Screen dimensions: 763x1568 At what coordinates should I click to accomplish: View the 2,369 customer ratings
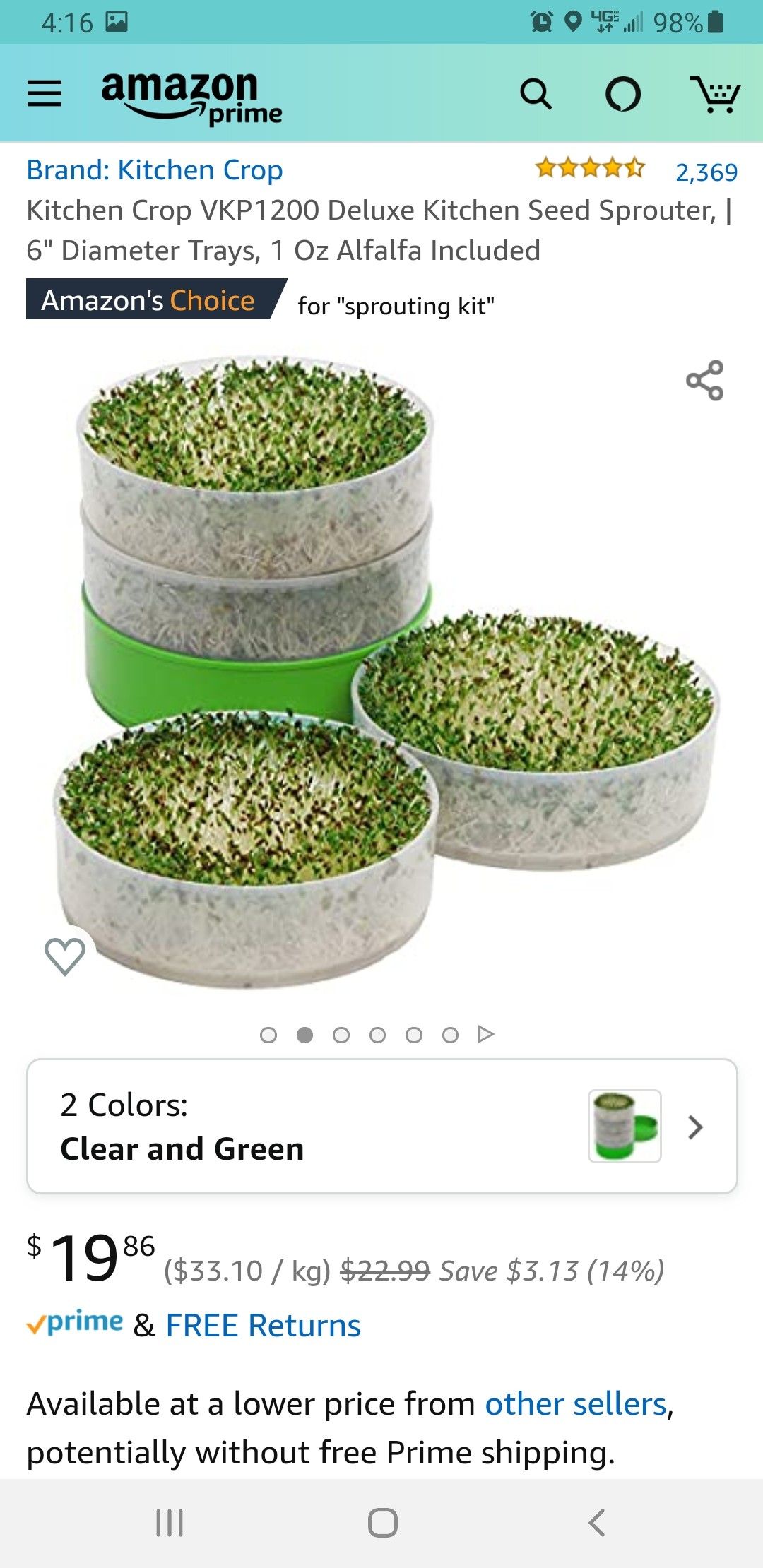pos(706,172)
